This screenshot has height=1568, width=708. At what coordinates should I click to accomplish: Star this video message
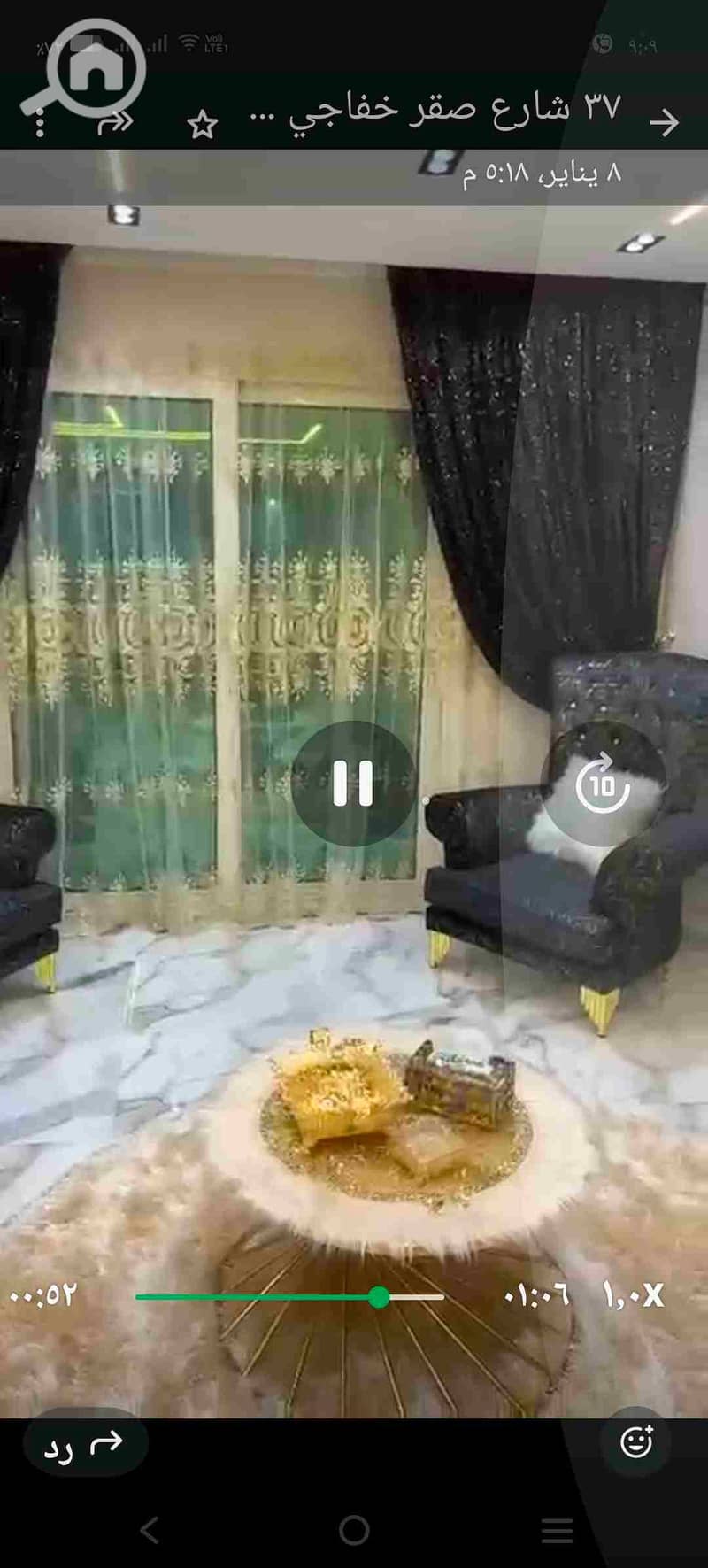203,125
